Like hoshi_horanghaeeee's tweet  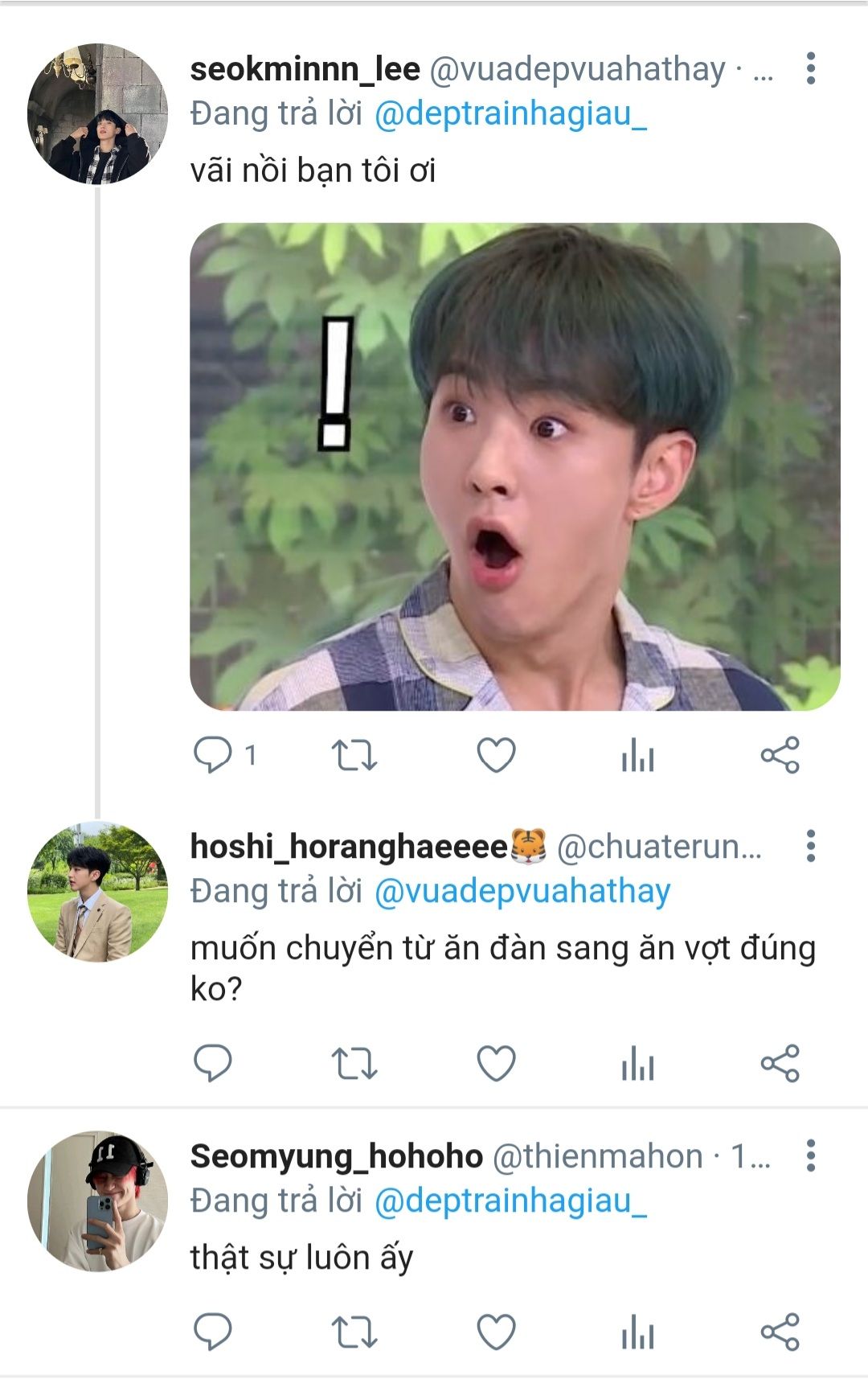point(496,1063)
